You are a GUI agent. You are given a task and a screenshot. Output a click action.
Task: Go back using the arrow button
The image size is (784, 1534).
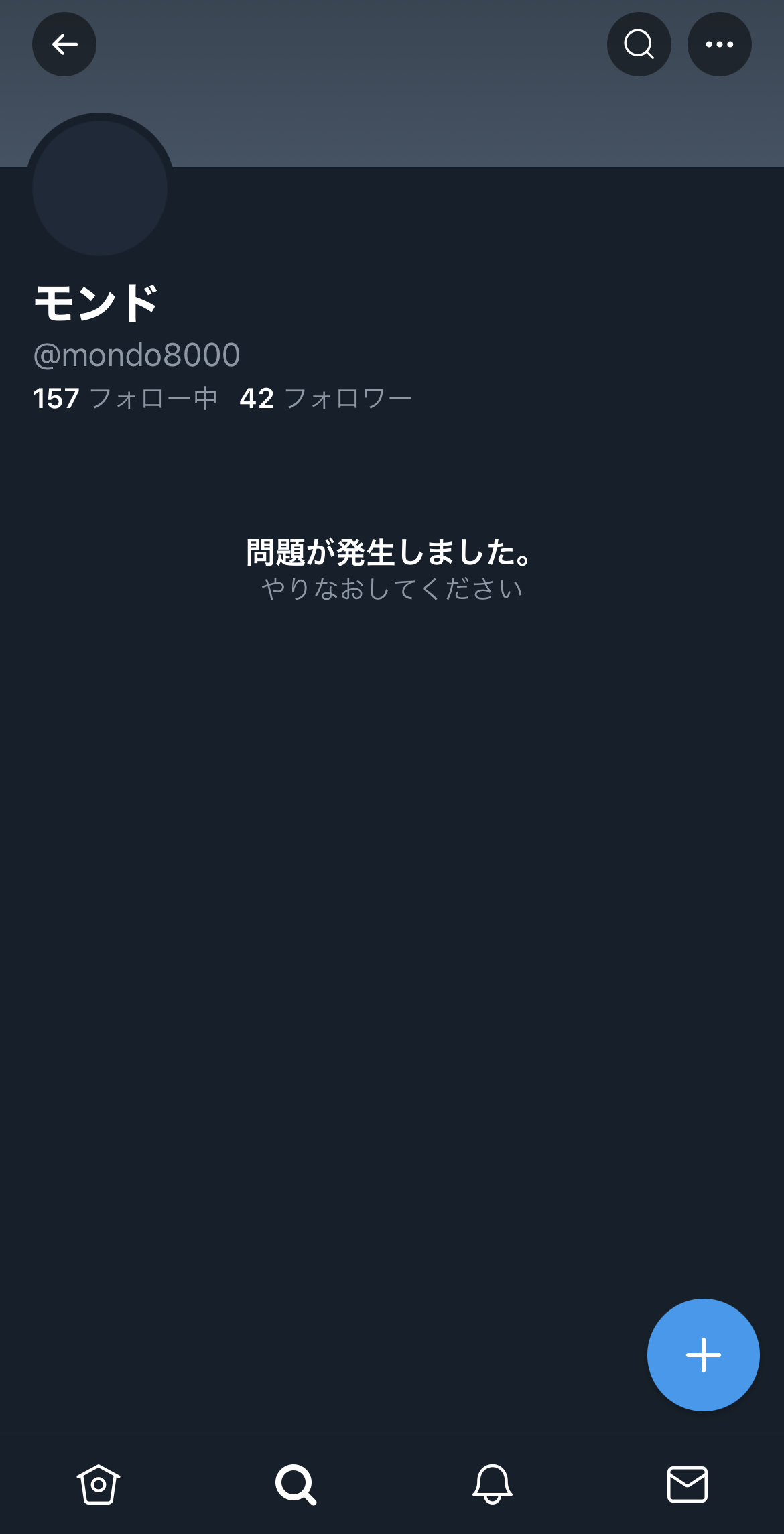(x=64, y=44)
